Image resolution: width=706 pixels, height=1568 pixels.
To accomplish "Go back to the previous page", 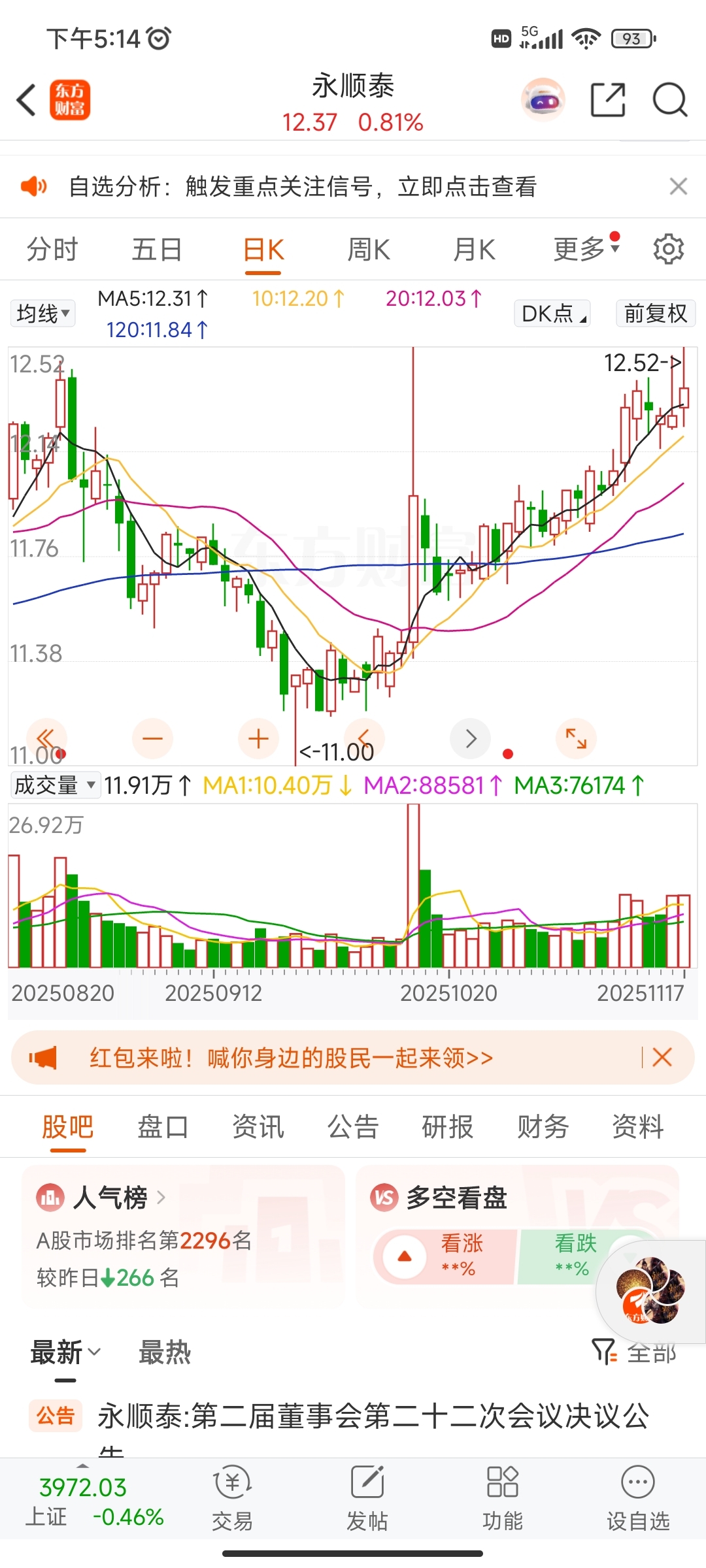I will click(26, 101).
